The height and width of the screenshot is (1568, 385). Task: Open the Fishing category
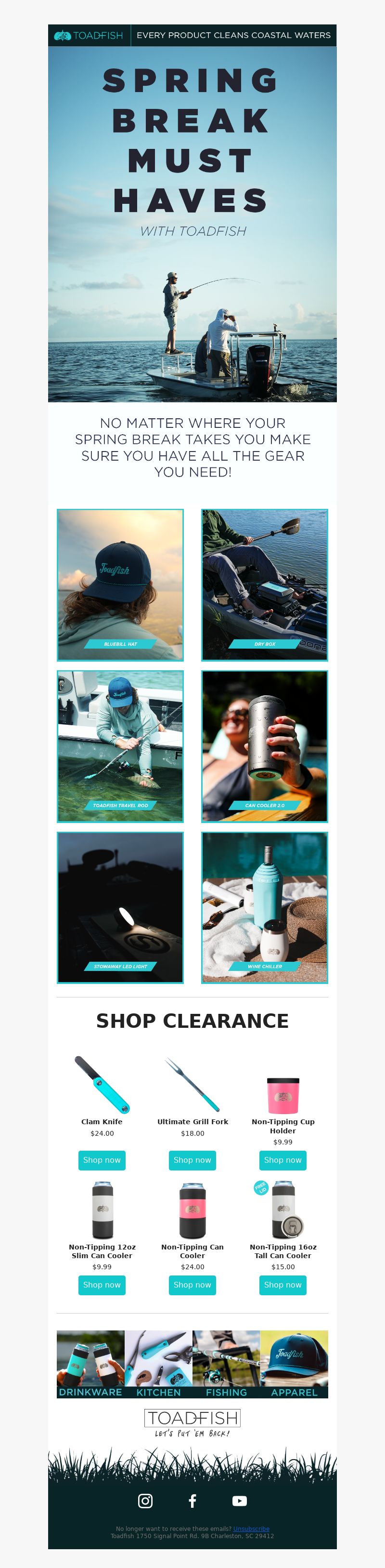226,1364
